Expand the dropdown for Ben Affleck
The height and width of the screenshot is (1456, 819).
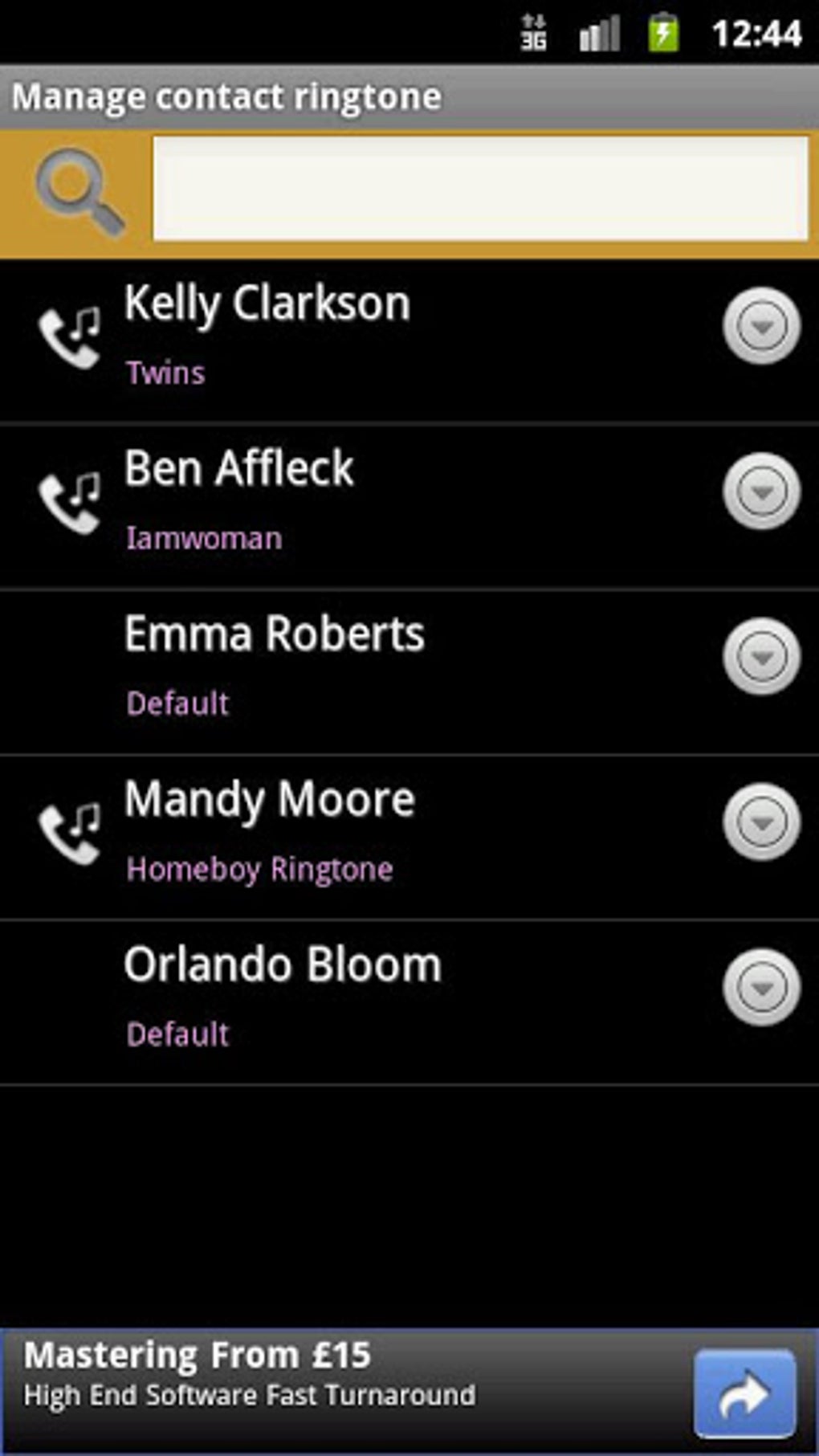click(x=761, y=491)
